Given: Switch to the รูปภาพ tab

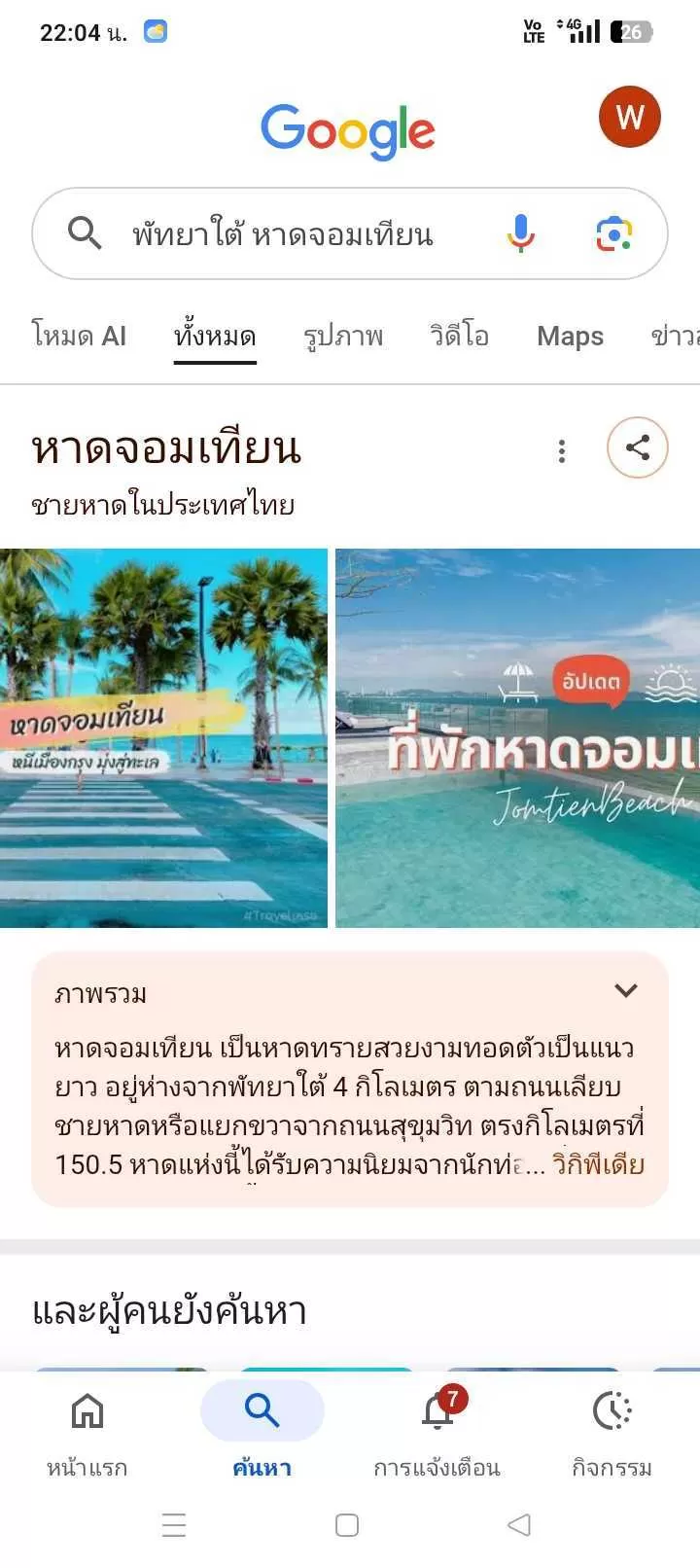Looking at the screenshot, I should click(343, 337).
